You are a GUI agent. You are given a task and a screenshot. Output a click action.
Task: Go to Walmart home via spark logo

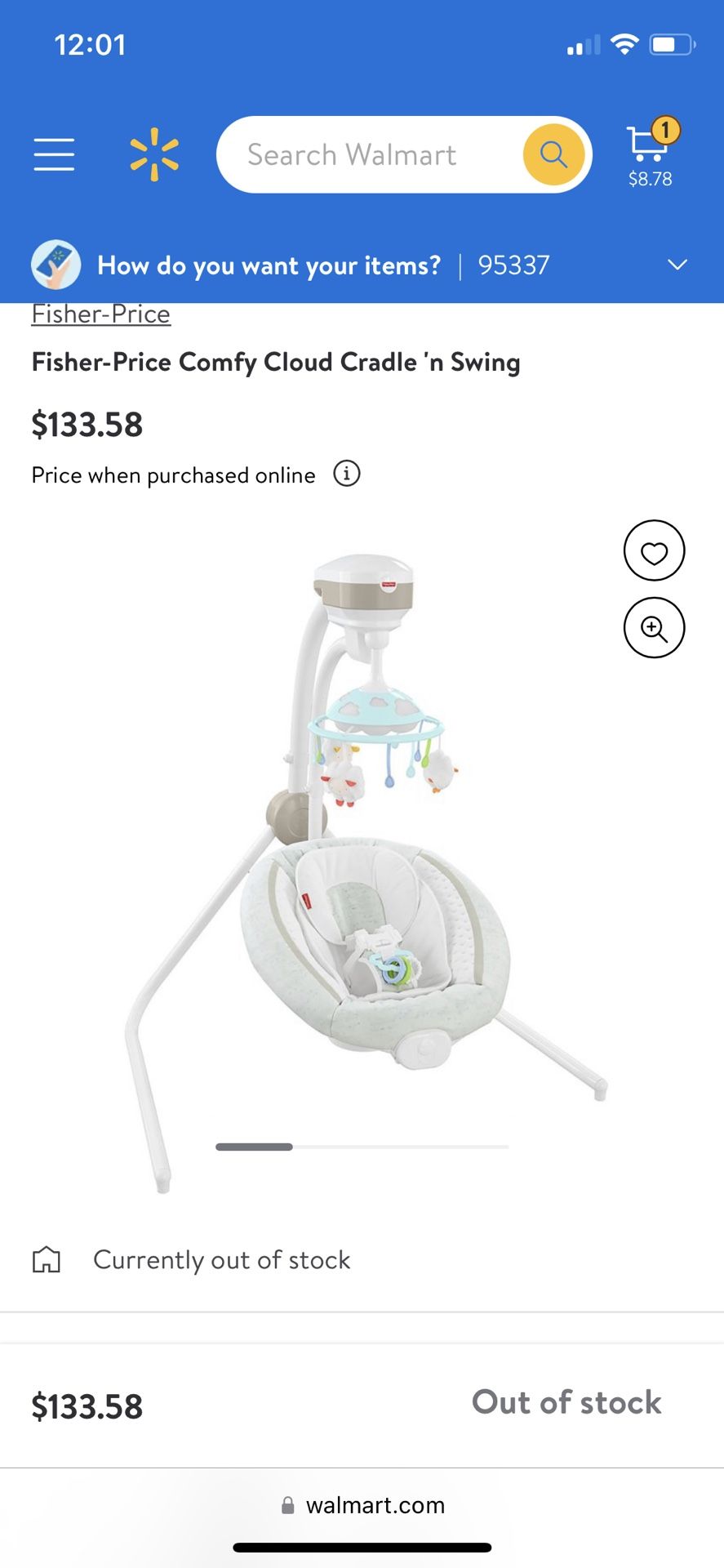[x=154, y=154]
